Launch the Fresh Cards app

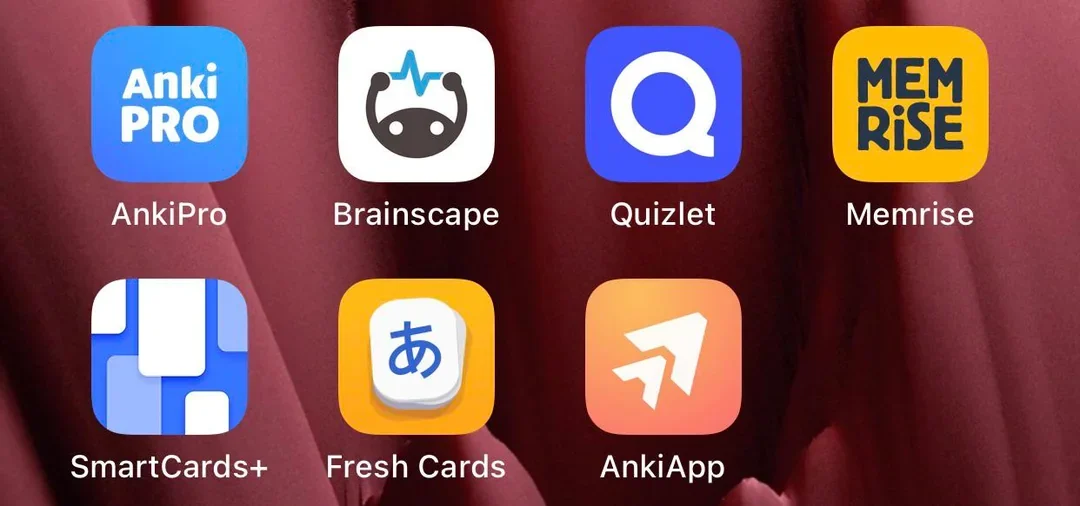(416, 356)
